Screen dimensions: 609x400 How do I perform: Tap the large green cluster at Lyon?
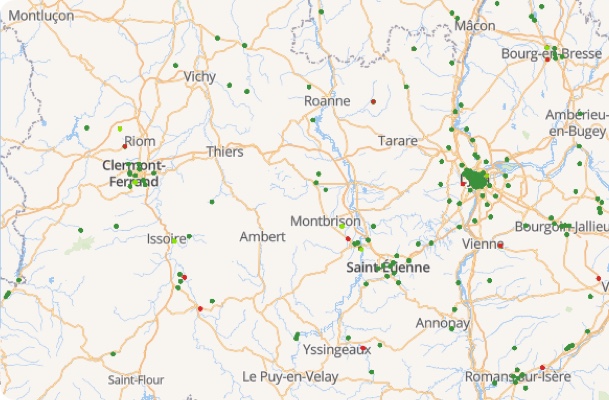click(x=477, y=180)
